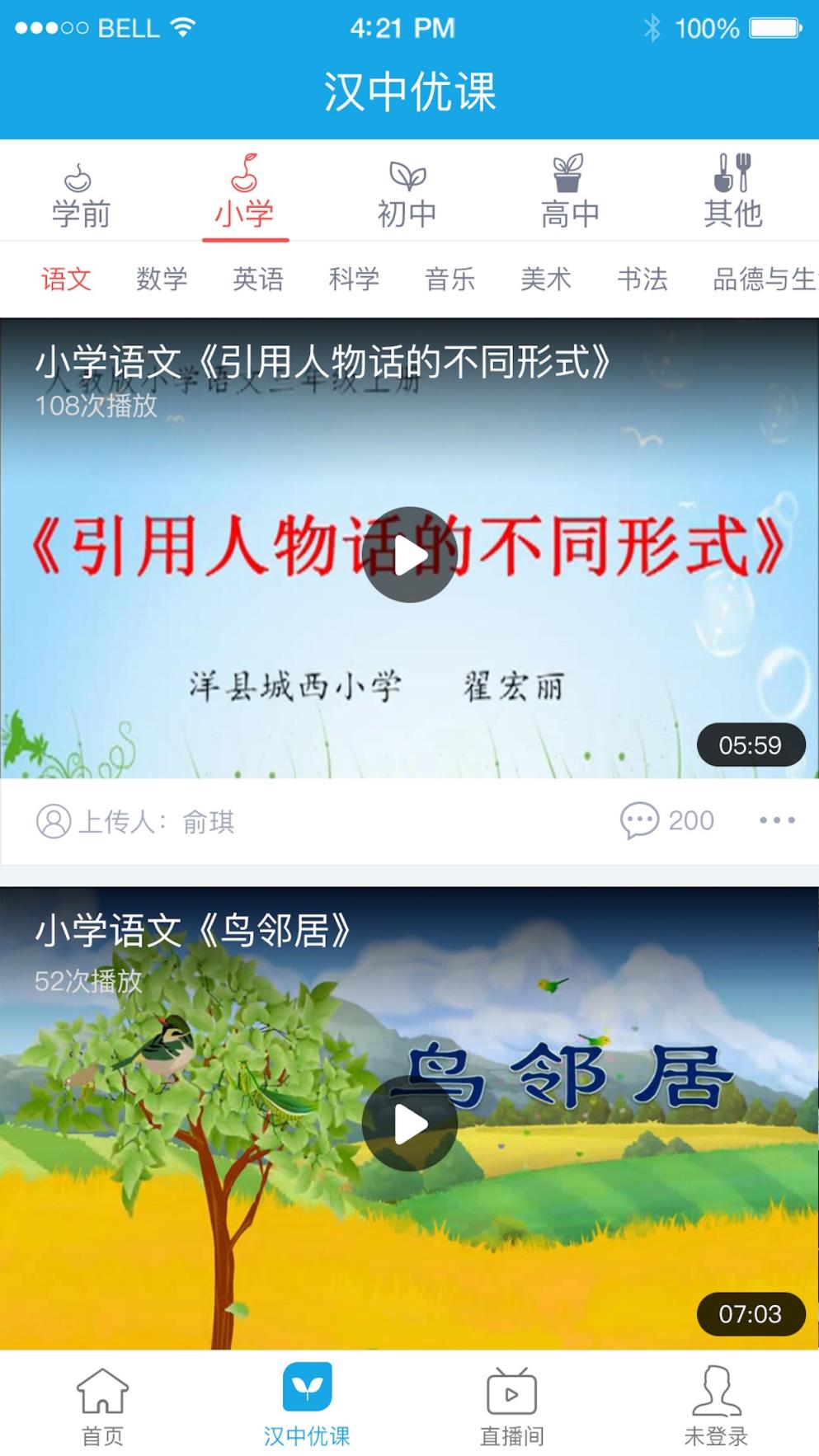Choose the 书法 subject filter
Viewport: 819px width, 1456px height.
click(x=643, y=279)
